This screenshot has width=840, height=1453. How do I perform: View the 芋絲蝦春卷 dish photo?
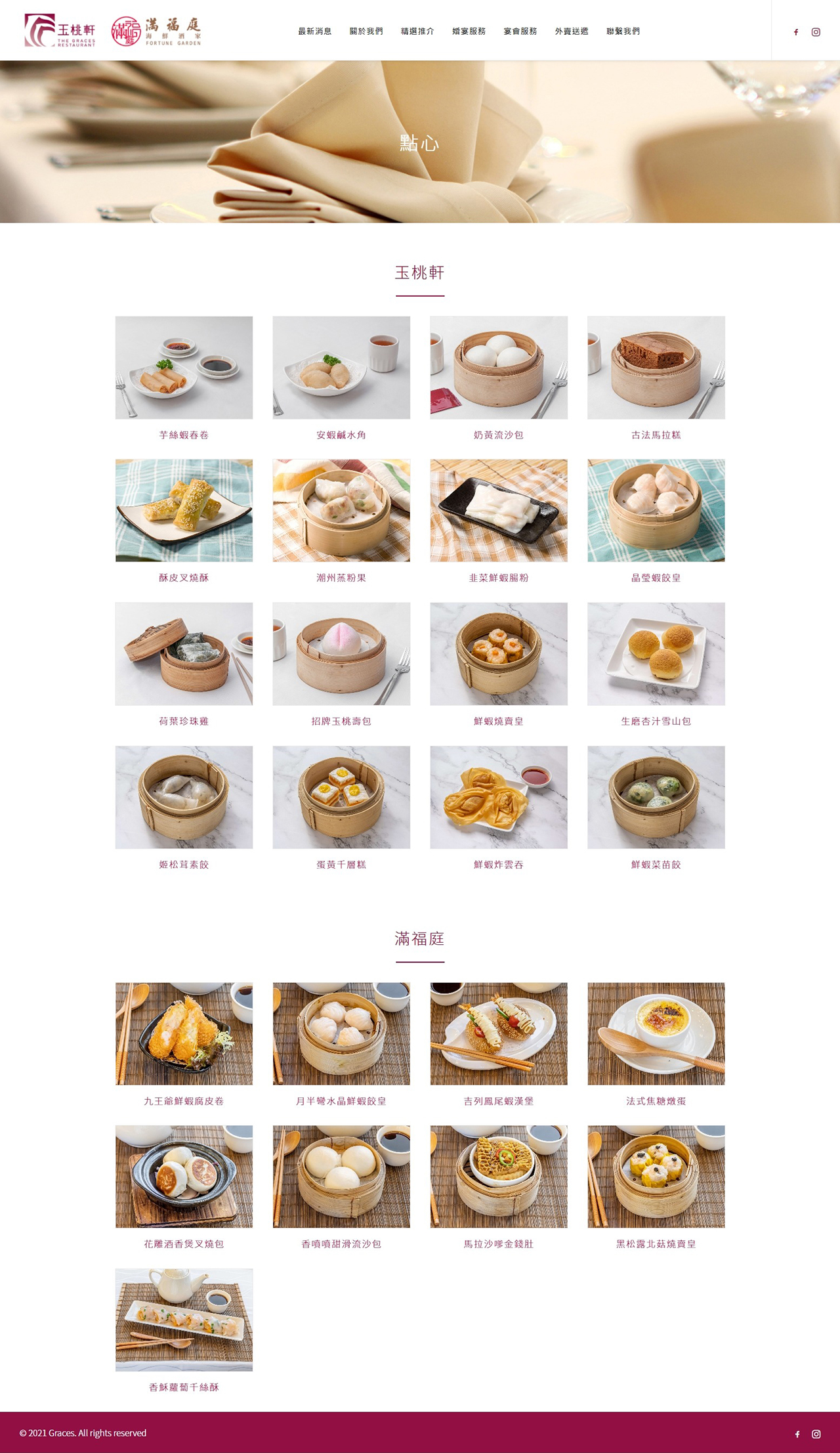pyautogui.click(x=184, y=368)
